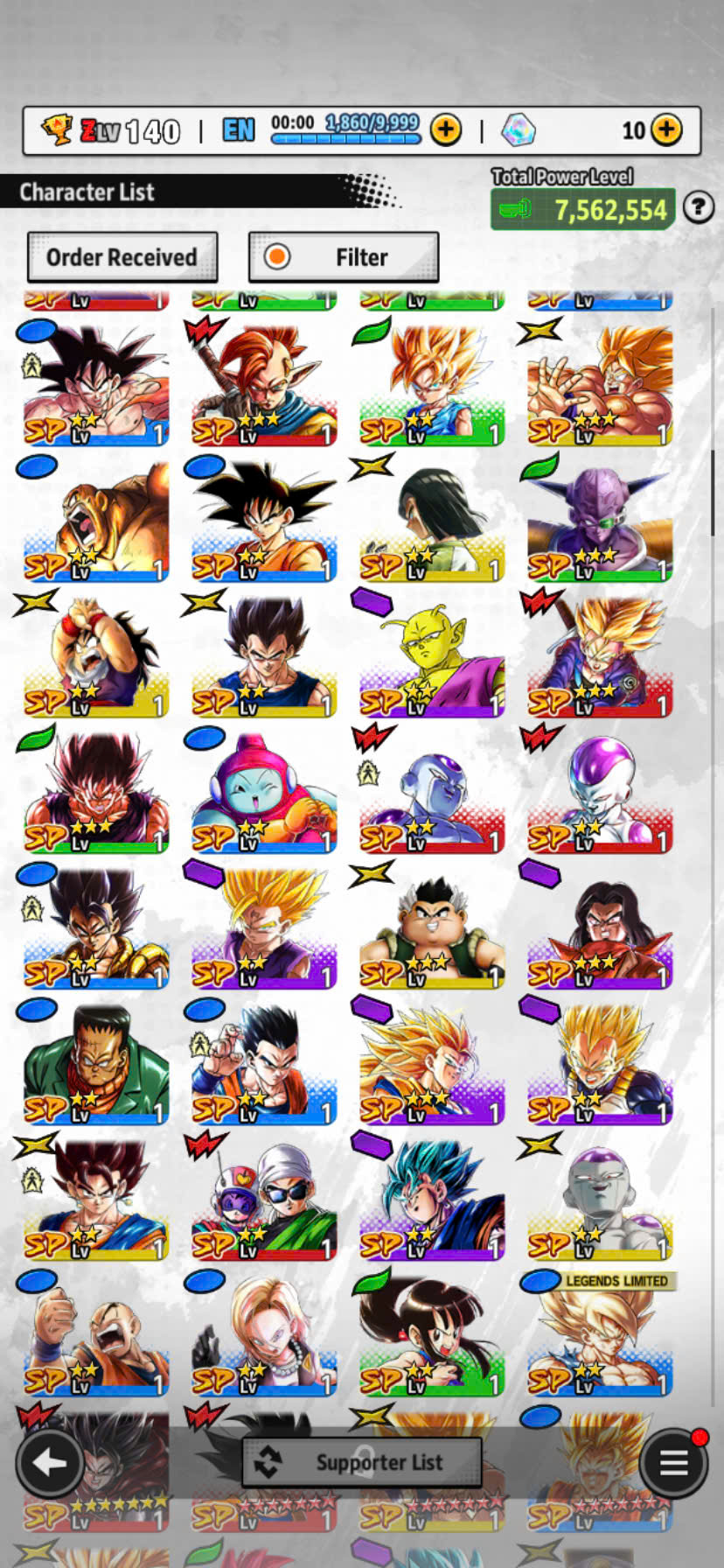
Task: Go back with the arrow button
Action: [x=49, y=1462]
